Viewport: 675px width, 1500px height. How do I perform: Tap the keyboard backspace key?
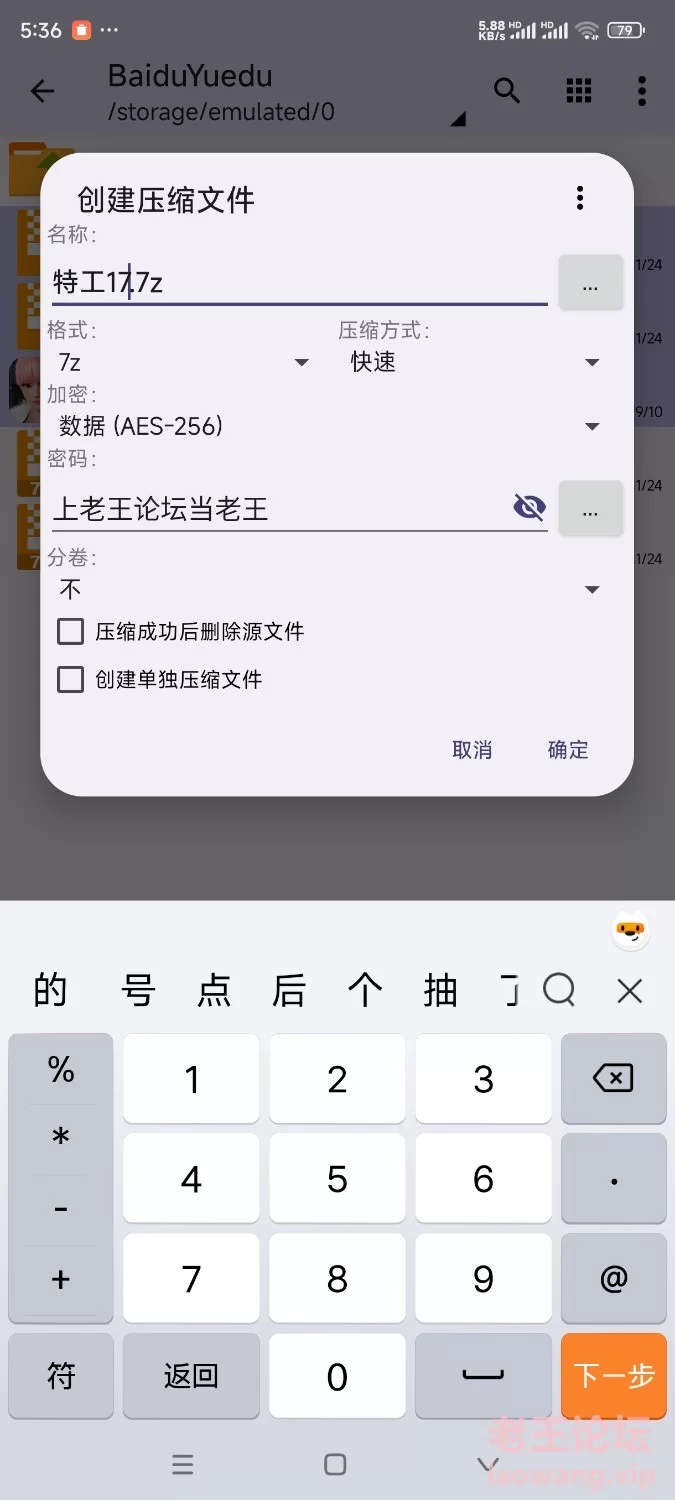coord(613,1078)
